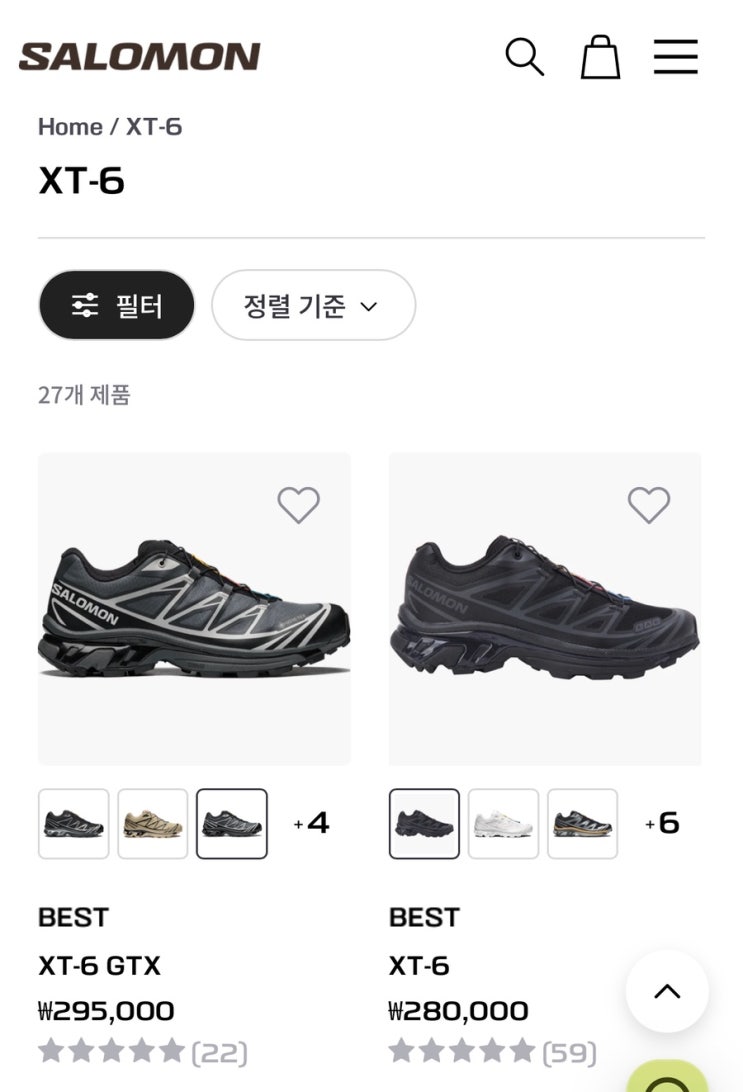The height and width of the screenshot is (1092, 743).
Task: Open the hamburger menu
Action: click(676, 57)
